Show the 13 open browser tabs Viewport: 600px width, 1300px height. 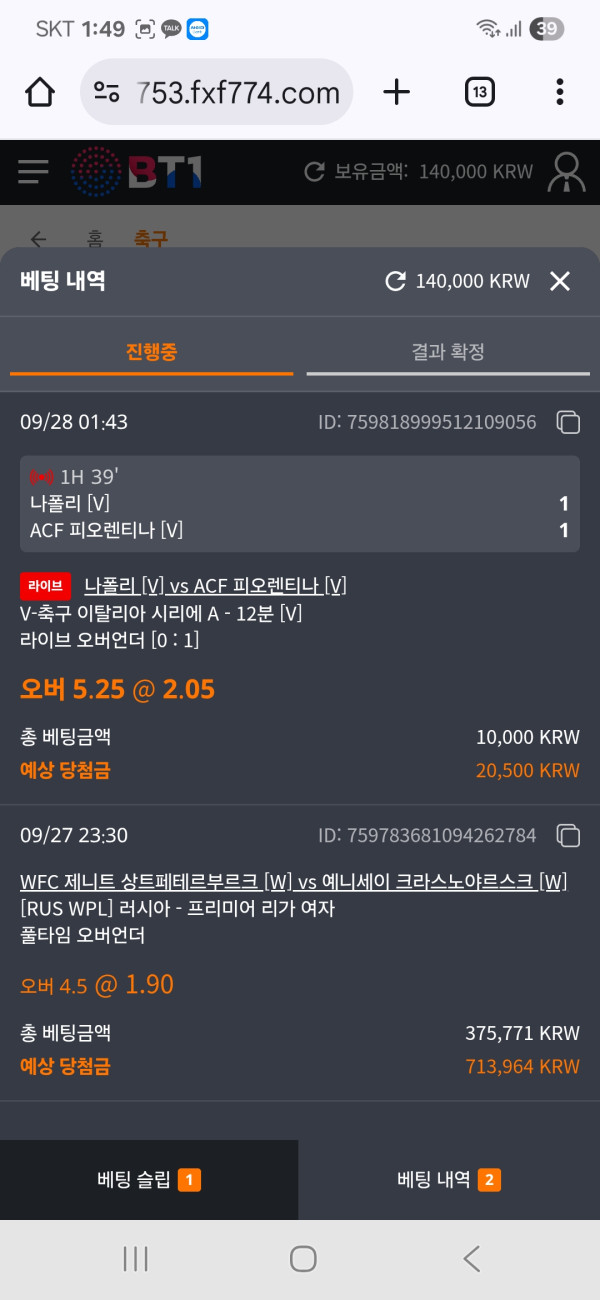tap(480, 93)
